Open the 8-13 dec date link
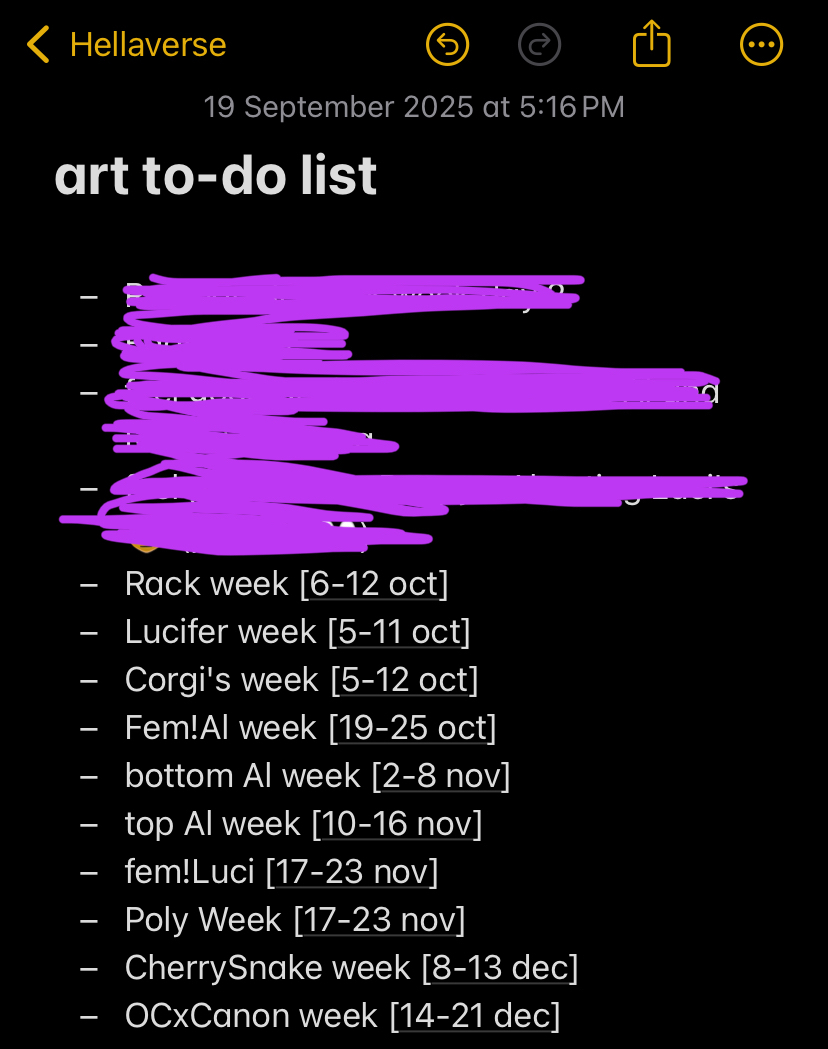828x1049 pixels. click(x=500, y=968)
